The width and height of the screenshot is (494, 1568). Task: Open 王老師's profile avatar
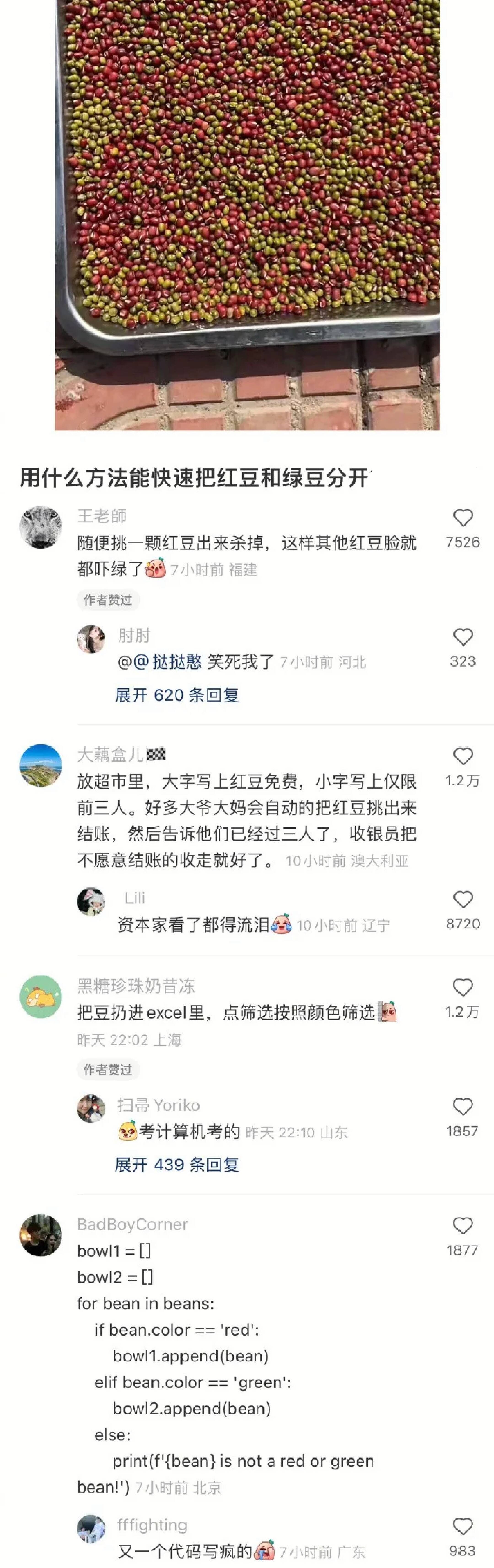(41, 527)
